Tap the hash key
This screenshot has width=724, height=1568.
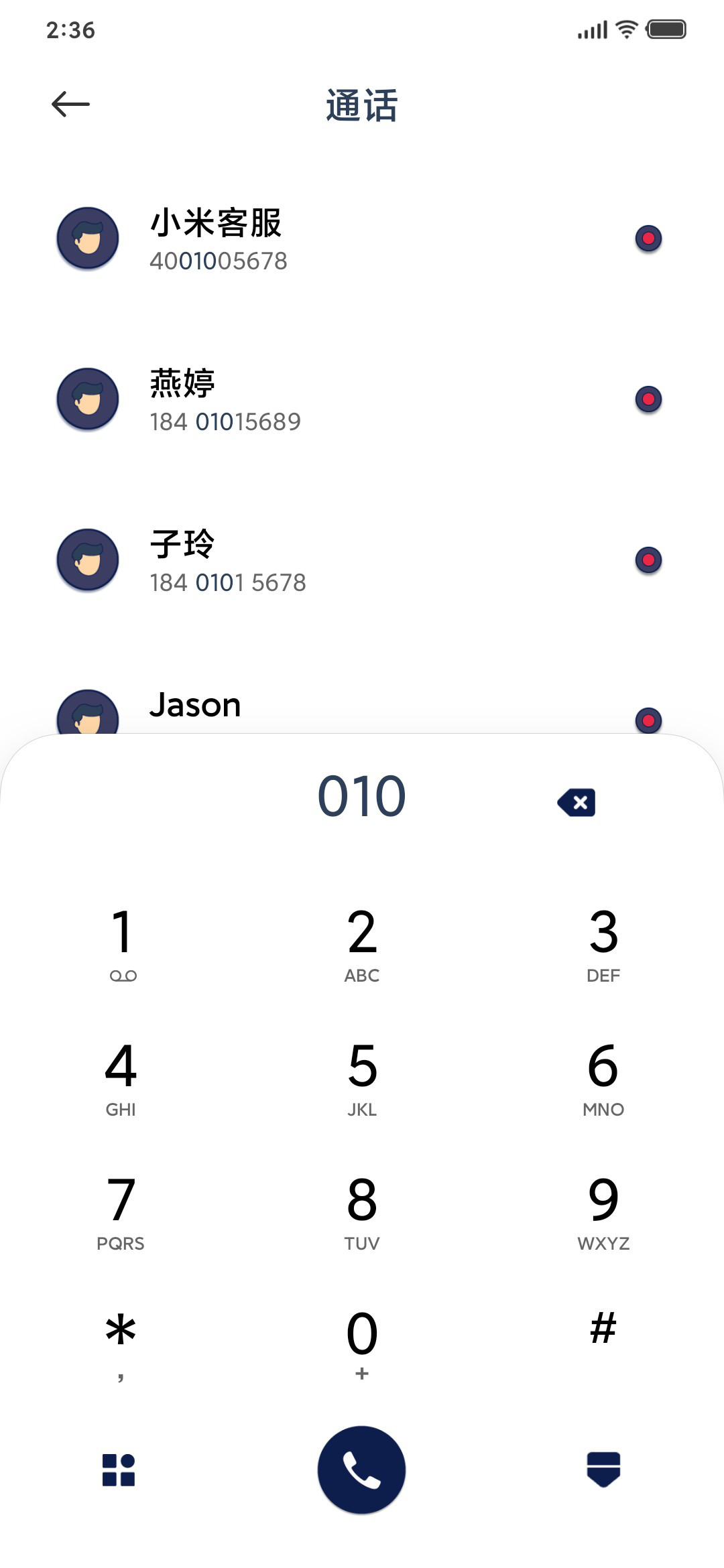(603, 1330)
